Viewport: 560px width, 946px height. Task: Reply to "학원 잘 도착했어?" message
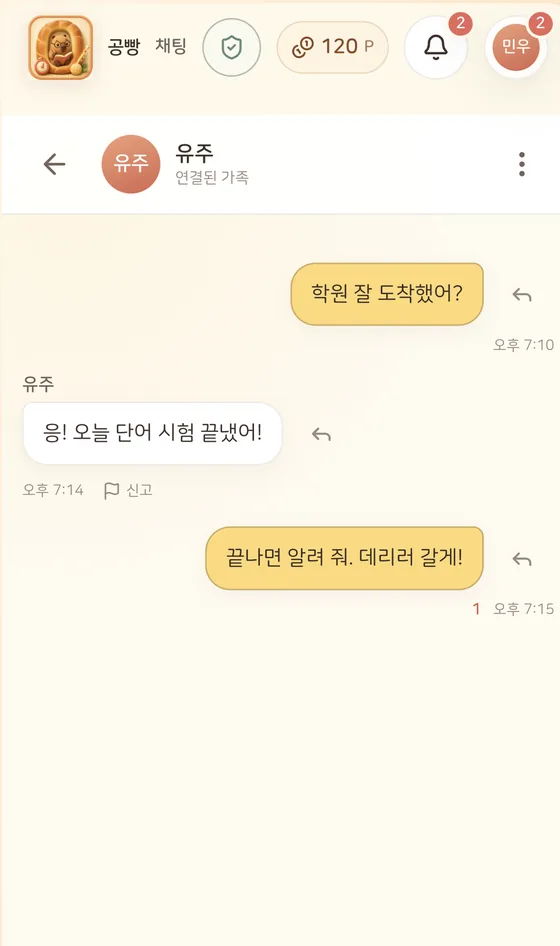coord(522,294)
